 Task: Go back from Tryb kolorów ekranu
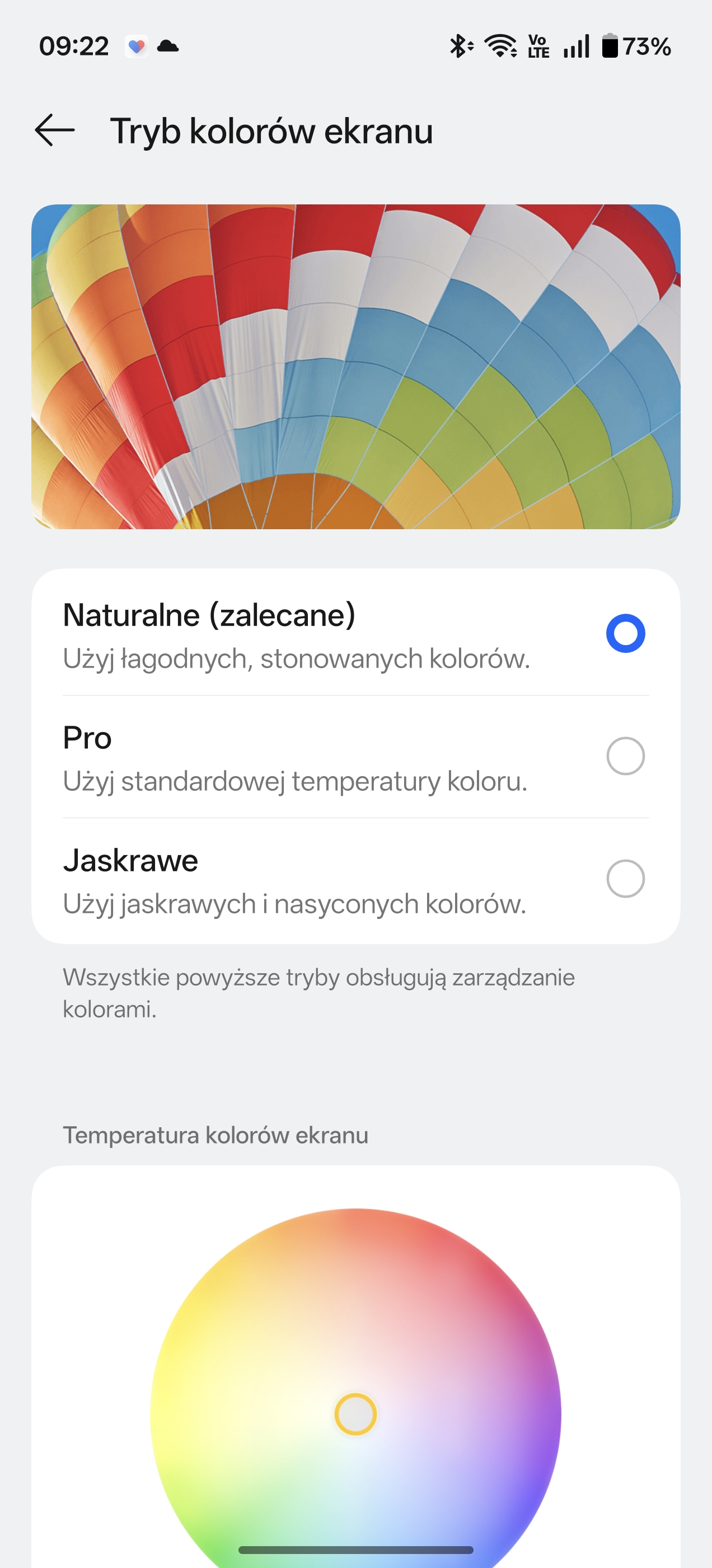(x=55, y=130)
